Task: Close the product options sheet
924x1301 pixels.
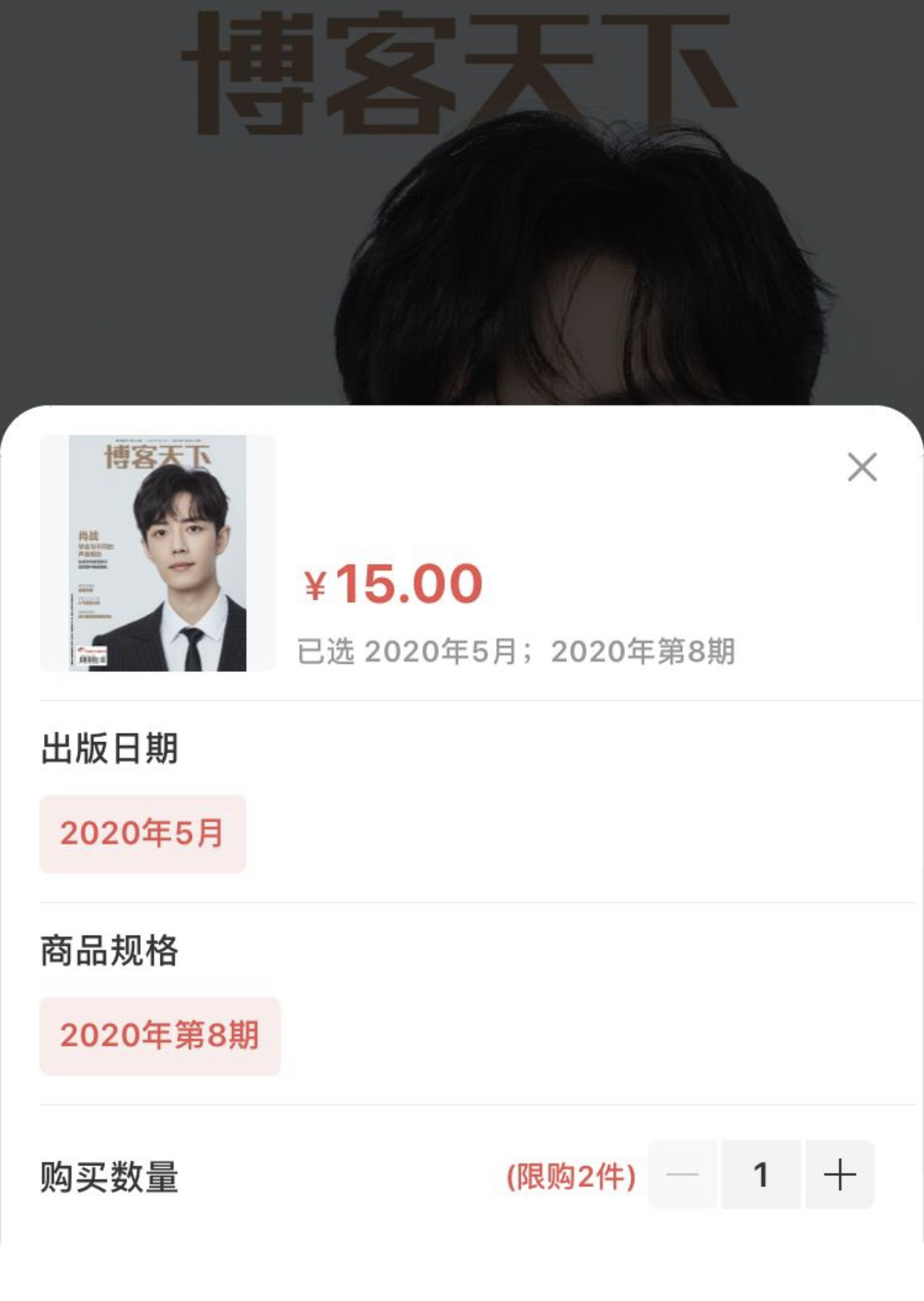Action: tap(862, 467)
